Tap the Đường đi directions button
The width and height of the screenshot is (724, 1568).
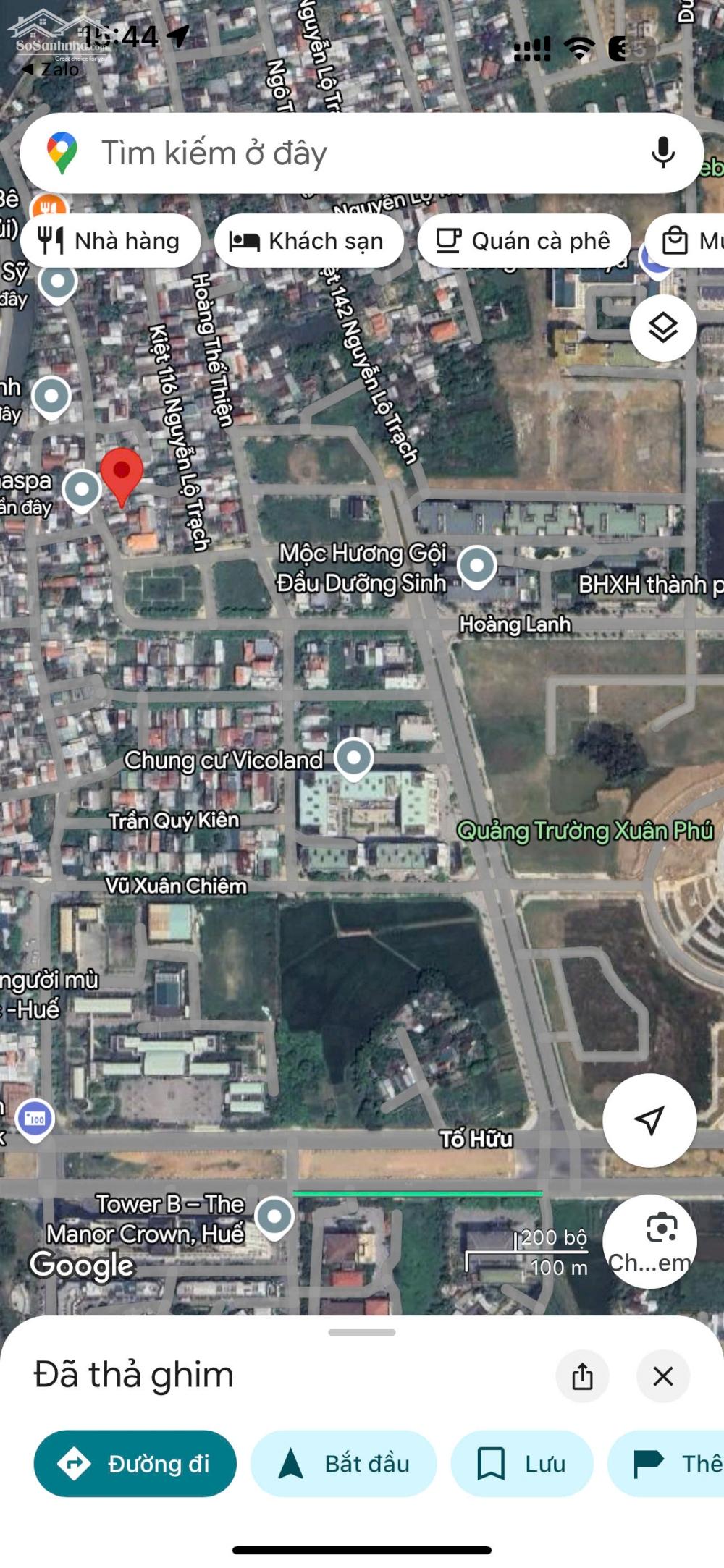135,1464
